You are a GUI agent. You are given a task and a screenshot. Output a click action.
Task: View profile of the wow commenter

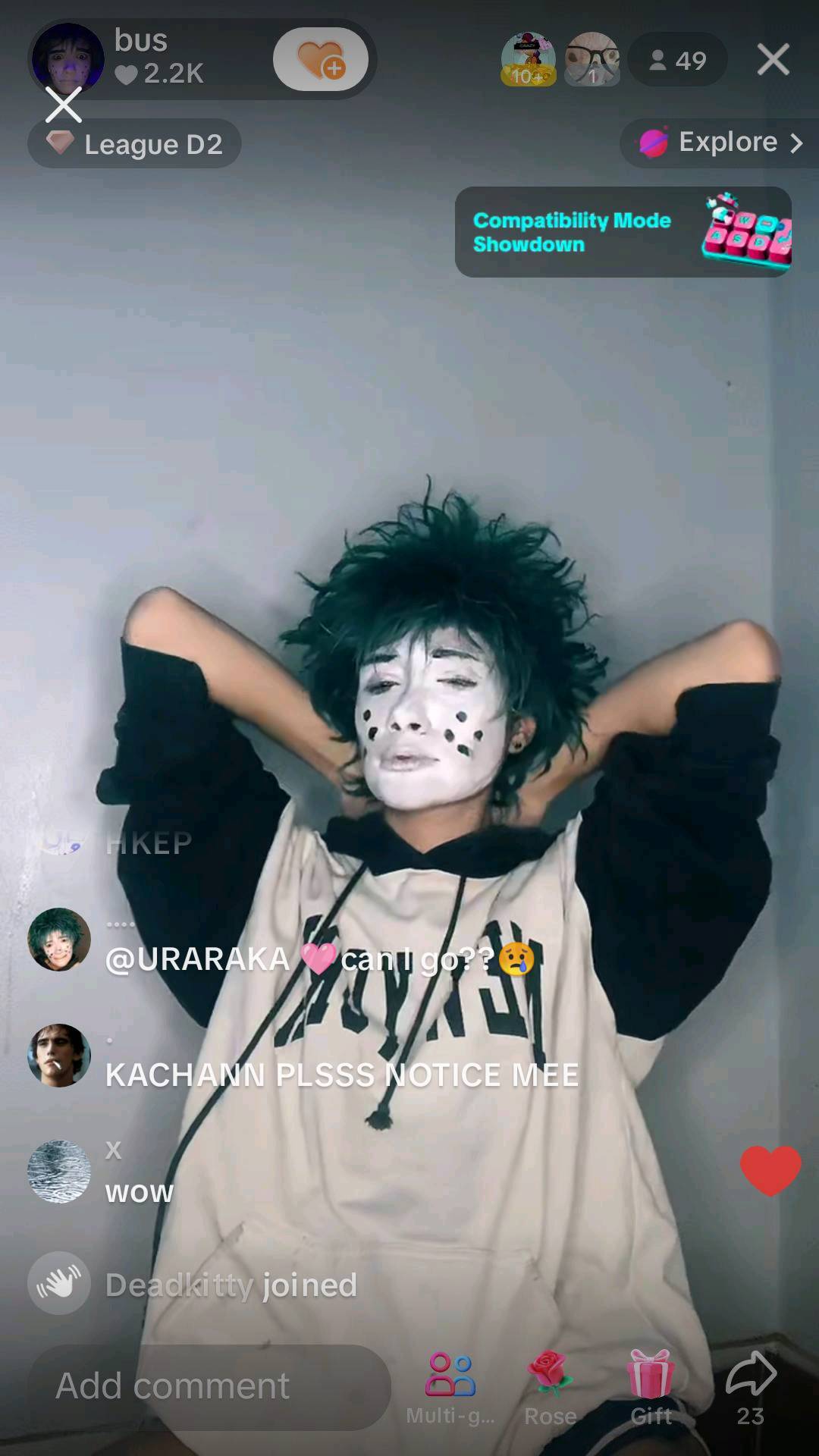point(59,1171)
